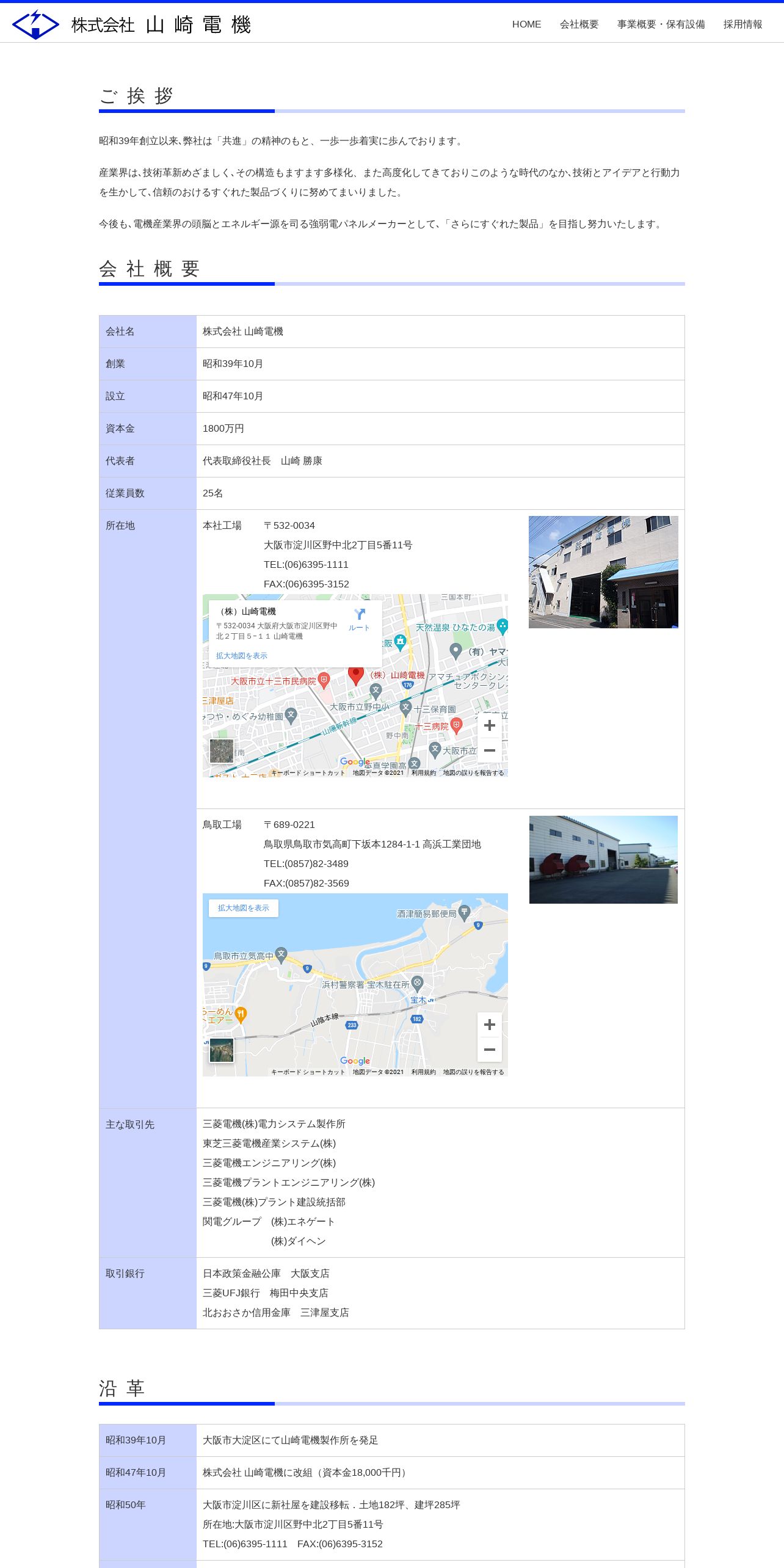Open the HOME nav link
The image size is (784, 1568).
coord(526,24)
